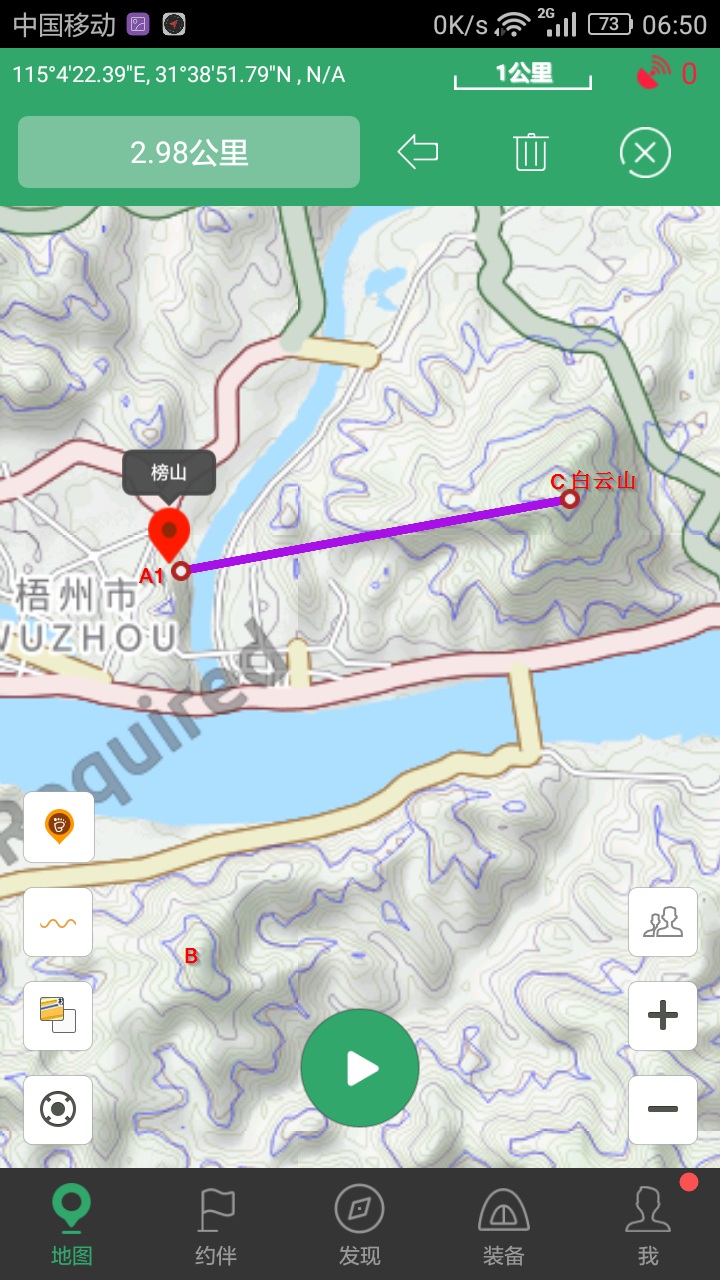This screenshot has height=1280, width=720.
Task: Open the footprint marker button
Action: [x=59, y=827]
